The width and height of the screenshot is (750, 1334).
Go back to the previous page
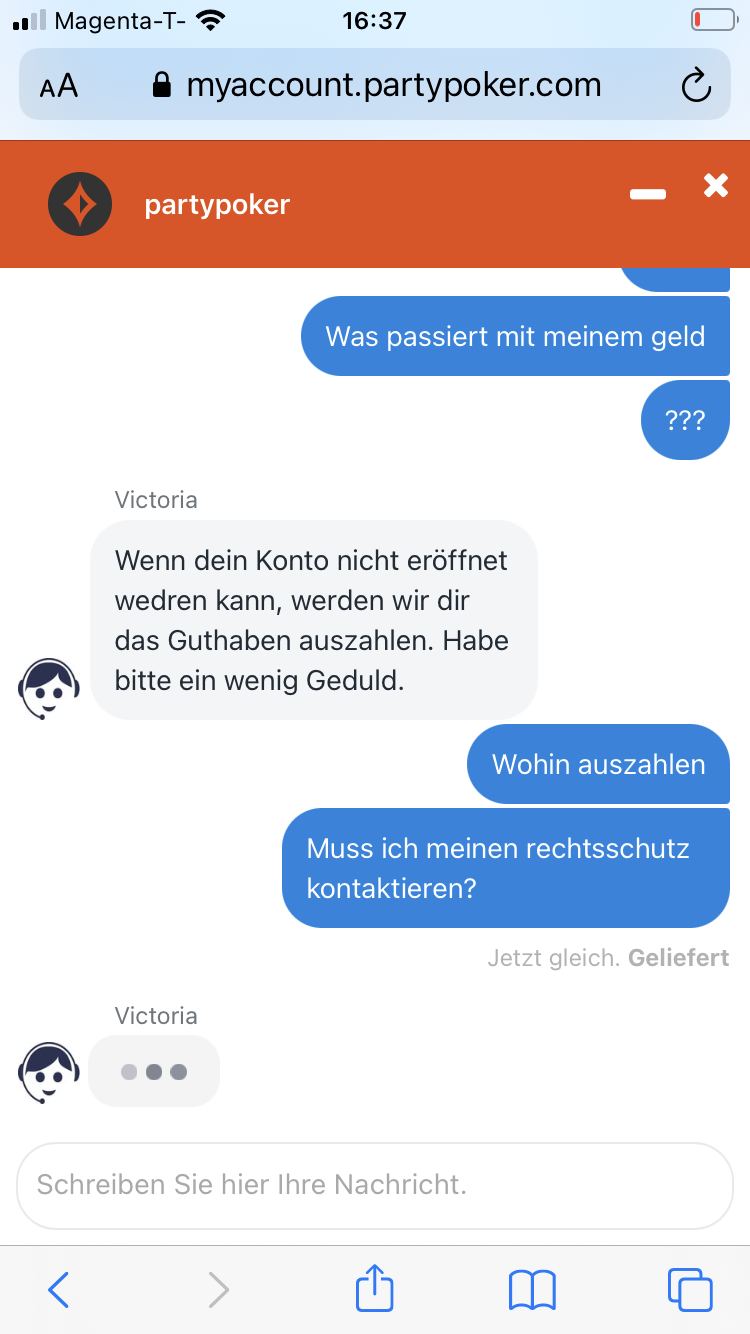59,1289
